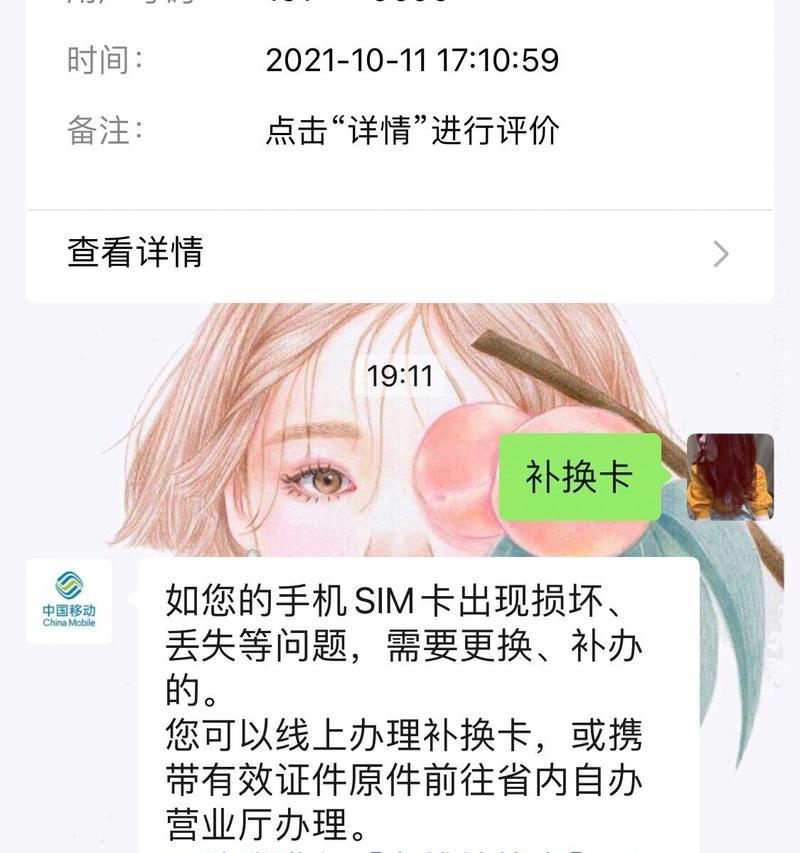800x853 pixels.
Task: Open China Mobile's profile avatar
Action: tap(69, 601)
